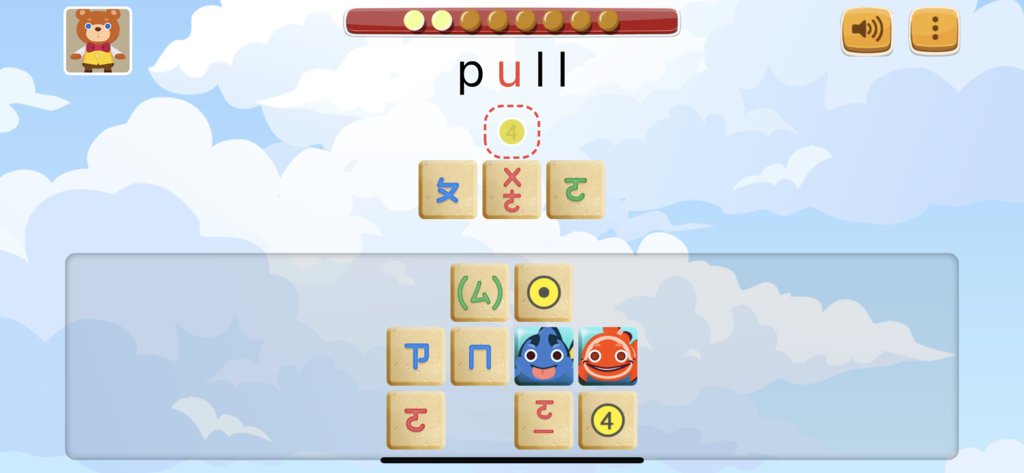Pick the plain red ㄛ tile in the tray
Image resolution: width=1024 pixels, height=473 pixels.
[x=415, y=420]
